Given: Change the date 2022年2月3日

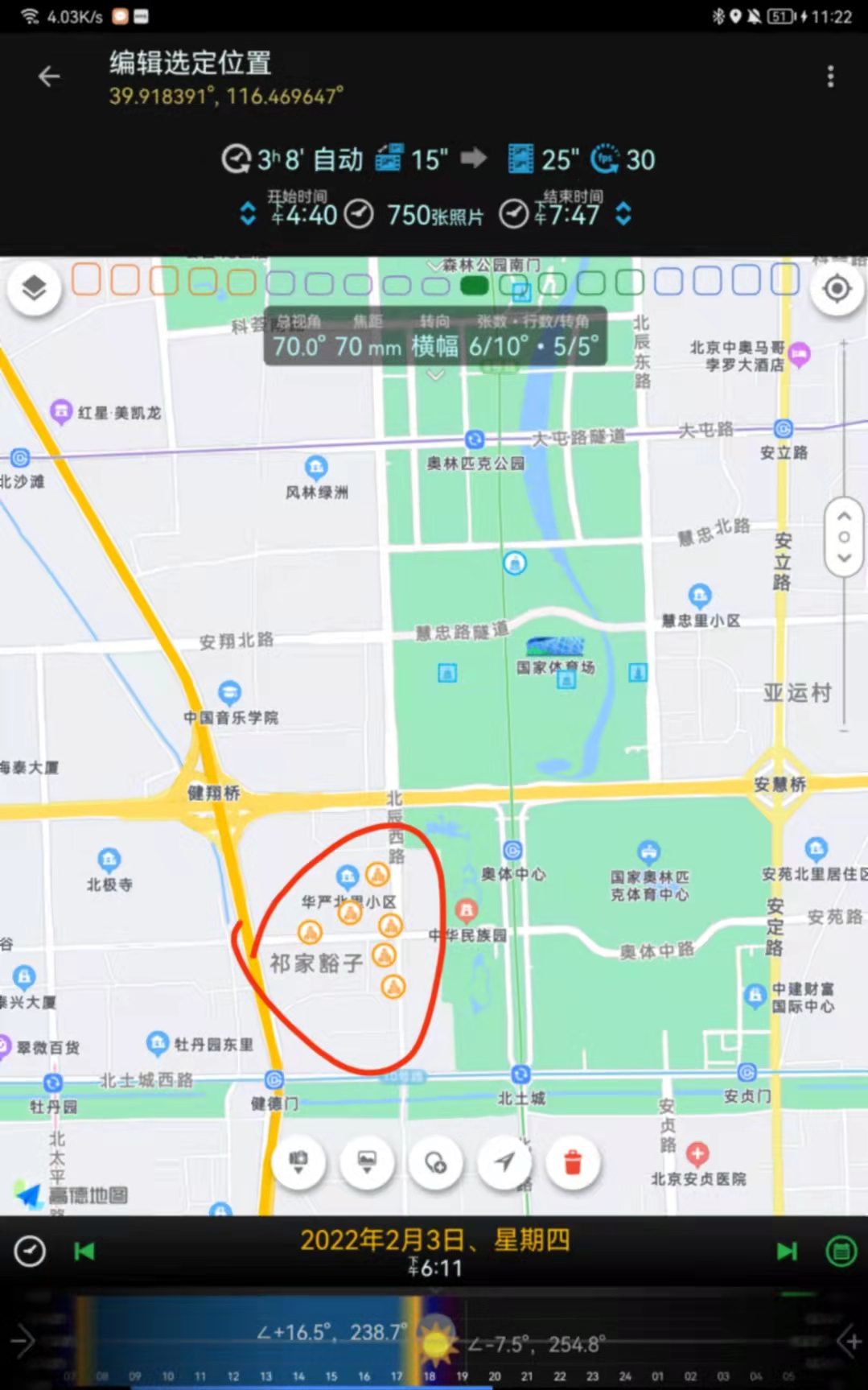Looking at the screenshot, I should (x=434, y=1240).
